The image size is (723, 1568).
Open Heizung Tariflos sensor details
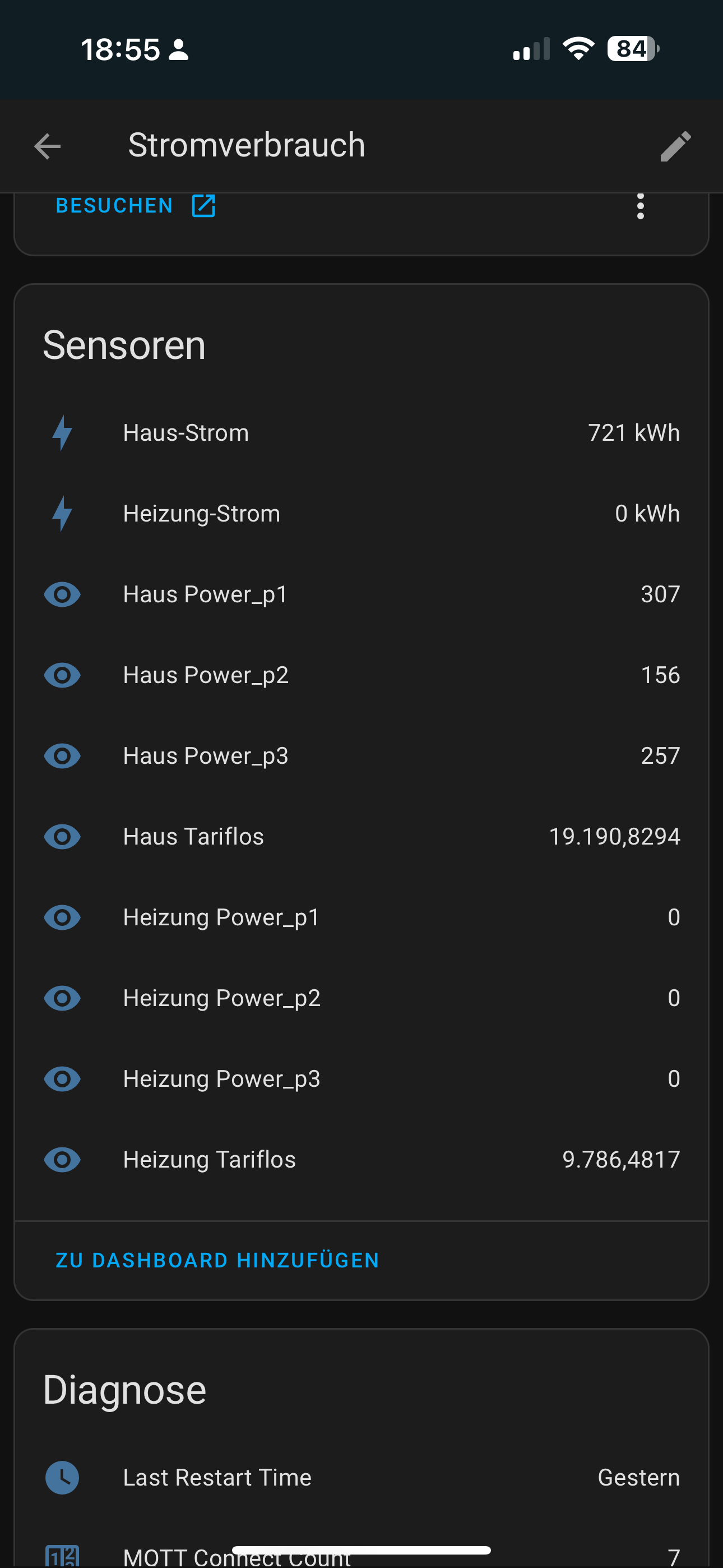[361, 1160]
